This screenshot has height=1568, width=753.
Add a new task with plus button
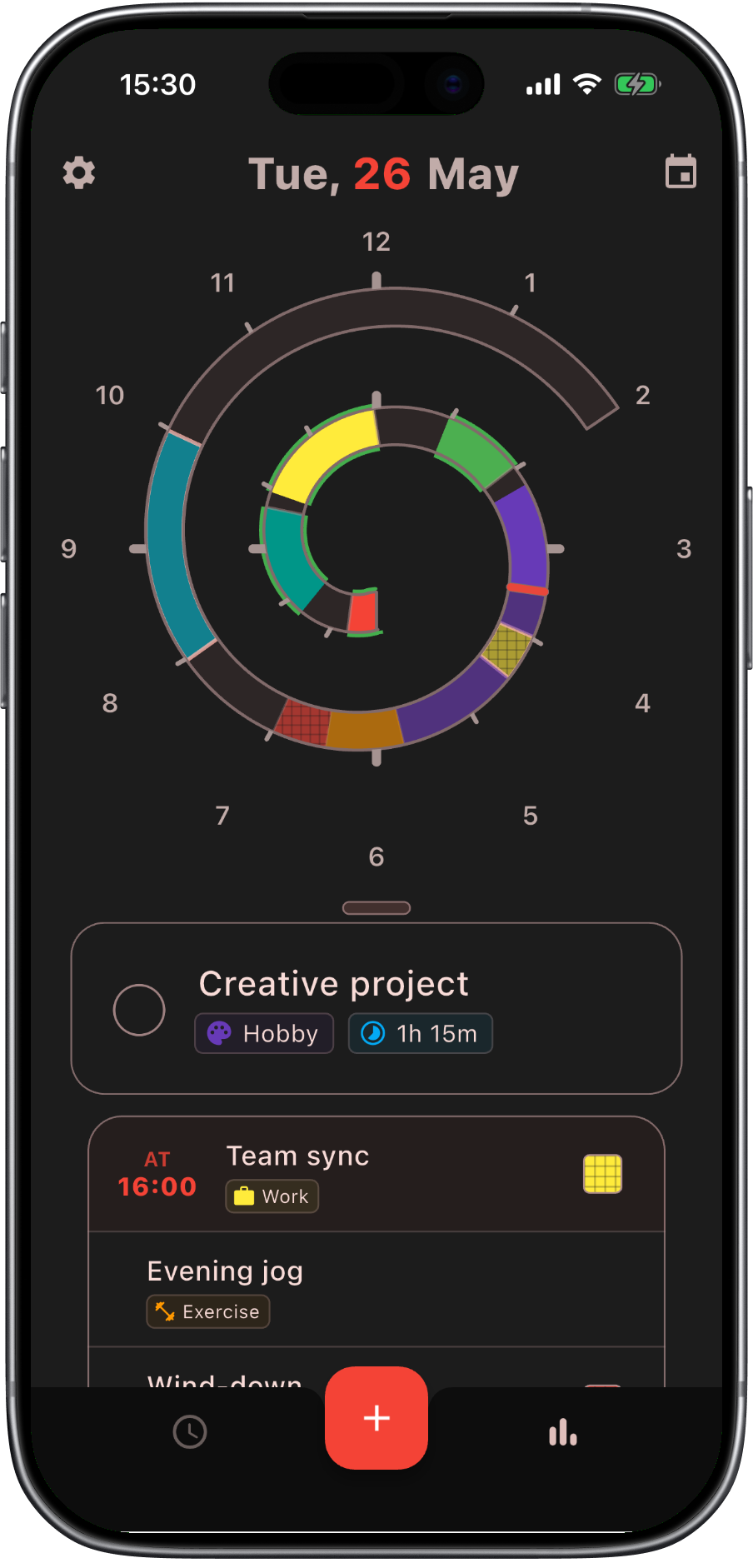376,1417
